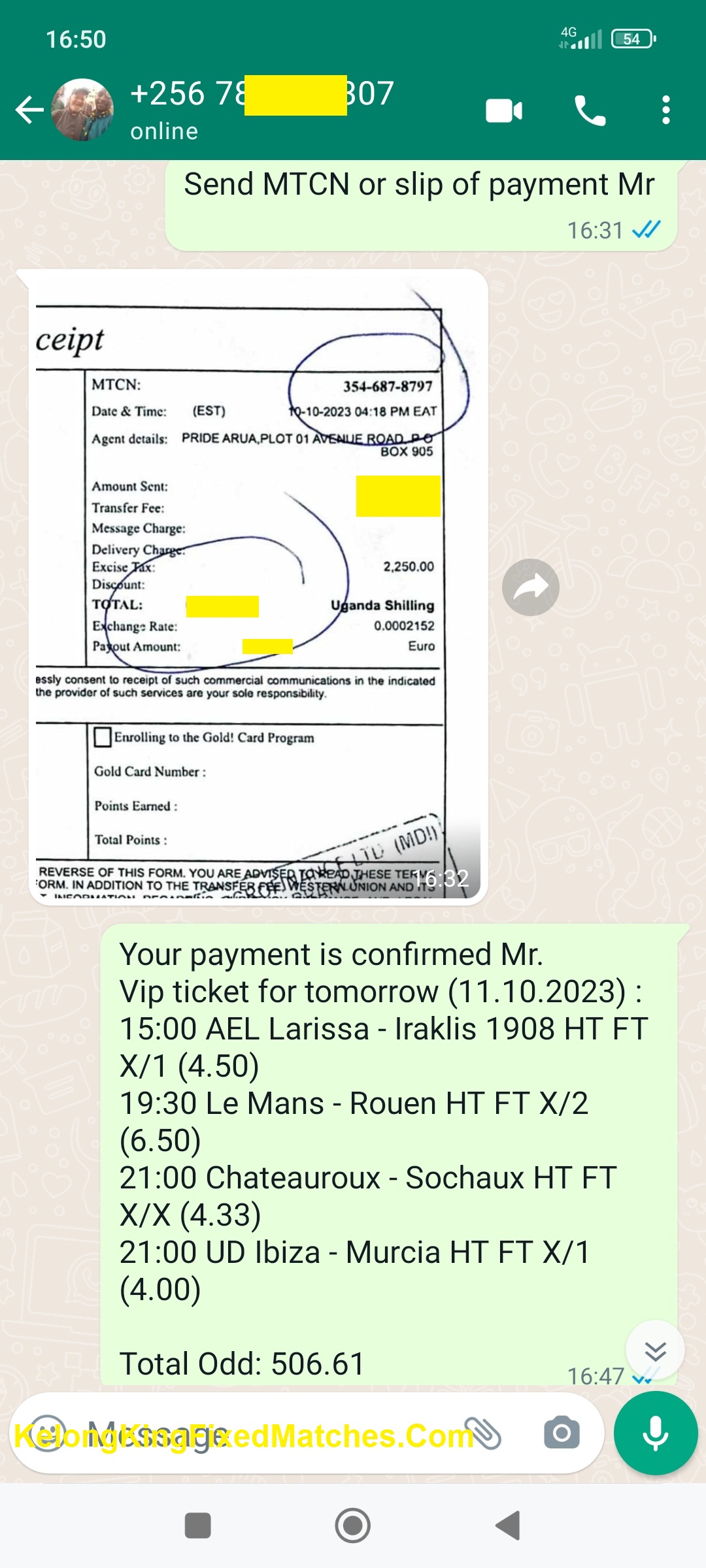This screenshot has height=1568, width=706.
Task: Open recent apps
Action: [x=197, y=1526]
